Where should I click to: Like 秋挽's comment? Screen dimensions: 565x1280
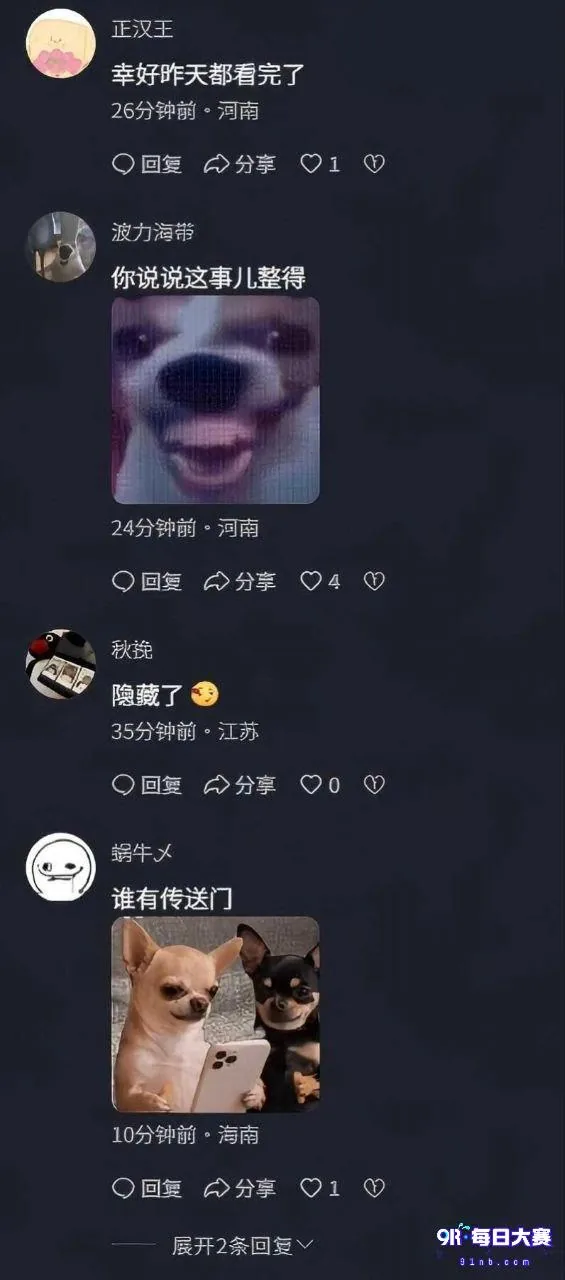pyautogui.click(x=320, y=785)
